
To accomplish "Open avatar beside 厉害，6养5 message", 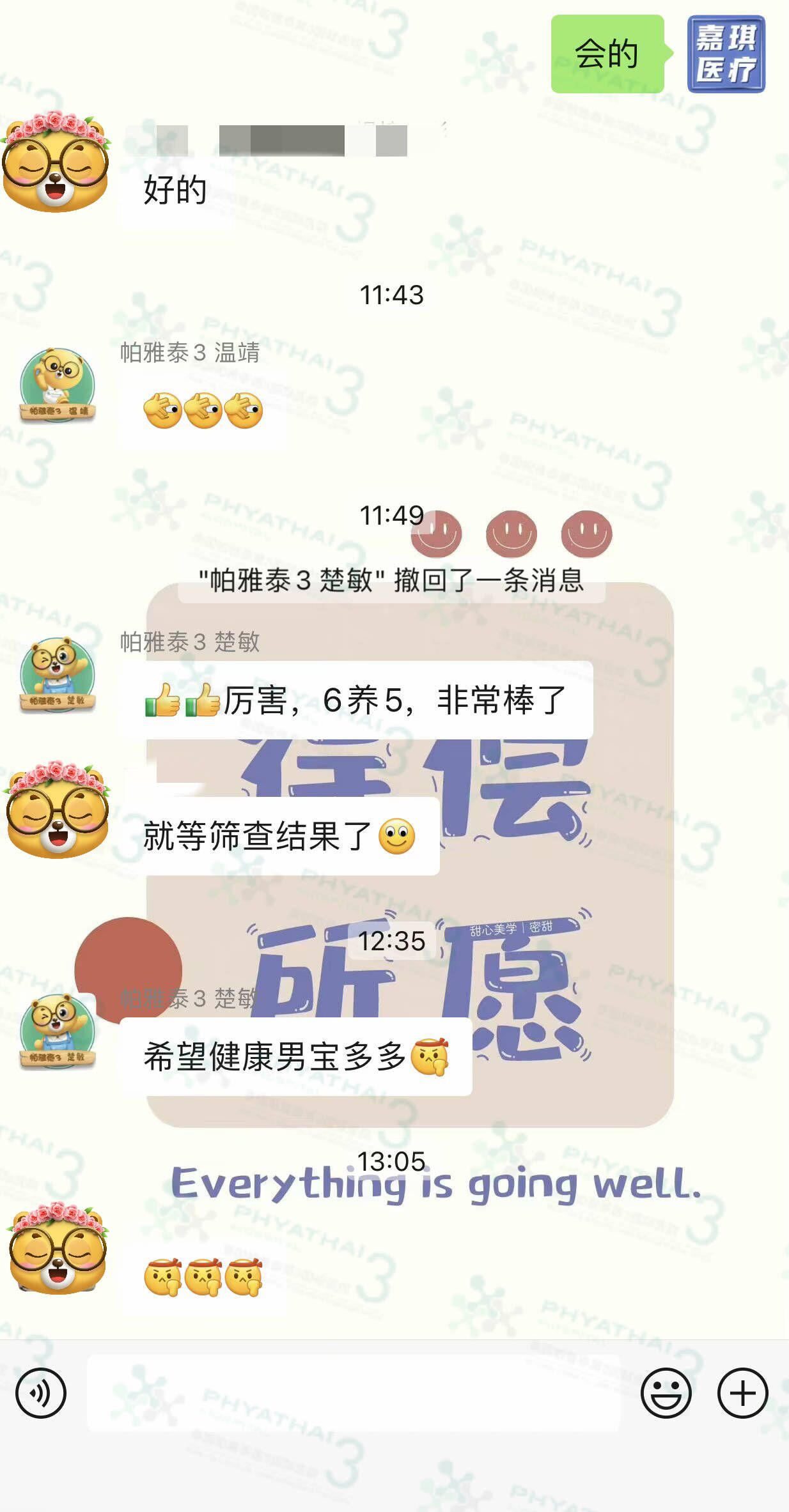I will [58, 675].
